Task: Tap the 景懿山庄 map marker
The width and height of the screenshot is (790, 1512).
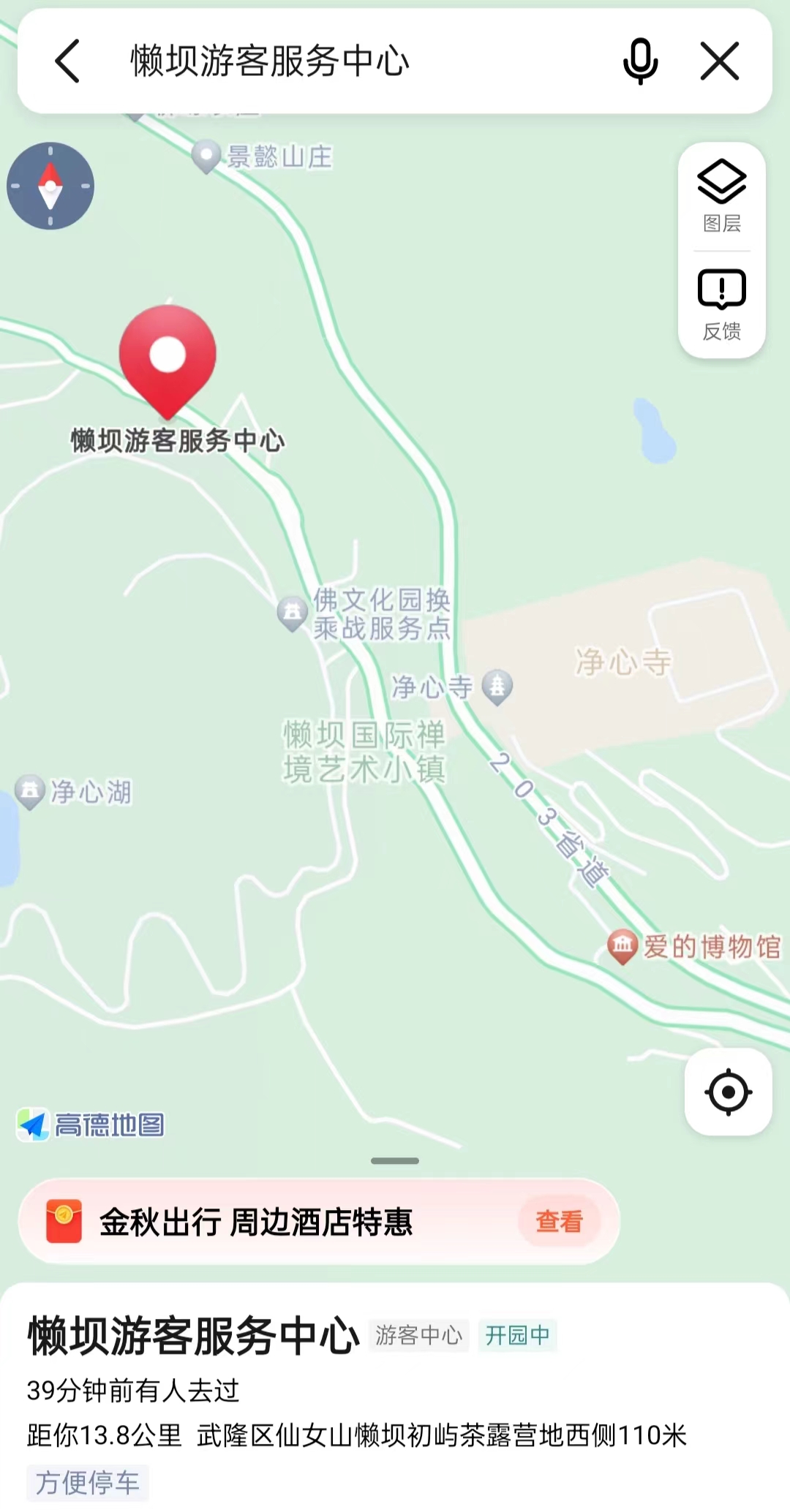Action: (206, 156)
